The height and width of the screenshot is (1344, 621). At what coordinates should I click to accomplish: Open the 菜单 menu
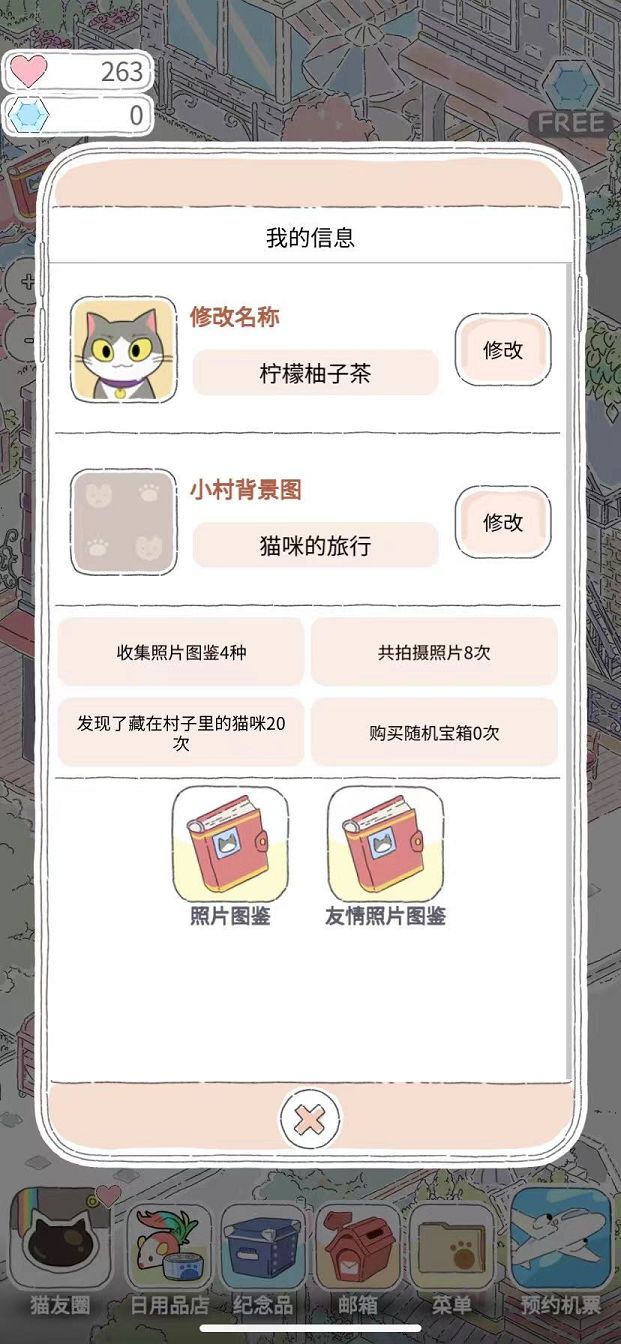451,1250
